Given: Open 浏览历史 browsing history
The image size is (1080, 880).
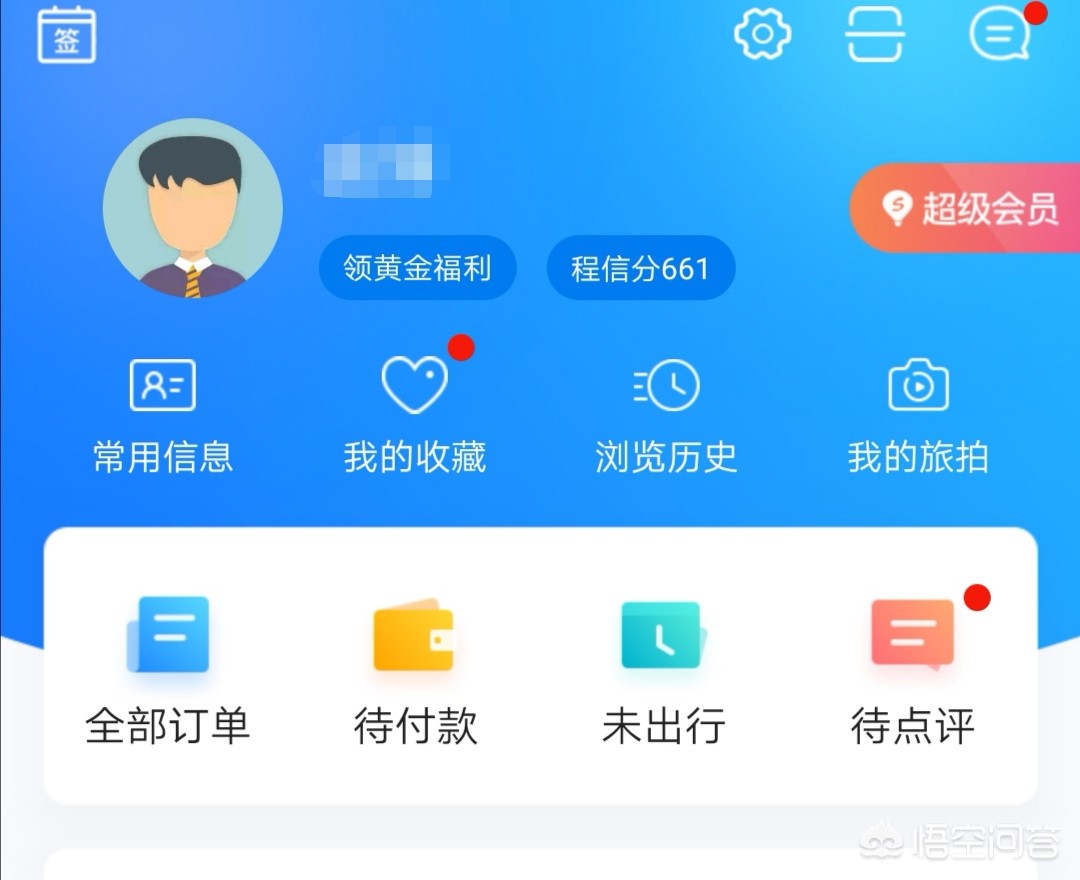Looking at the screenshot, I should pos(666,415).
